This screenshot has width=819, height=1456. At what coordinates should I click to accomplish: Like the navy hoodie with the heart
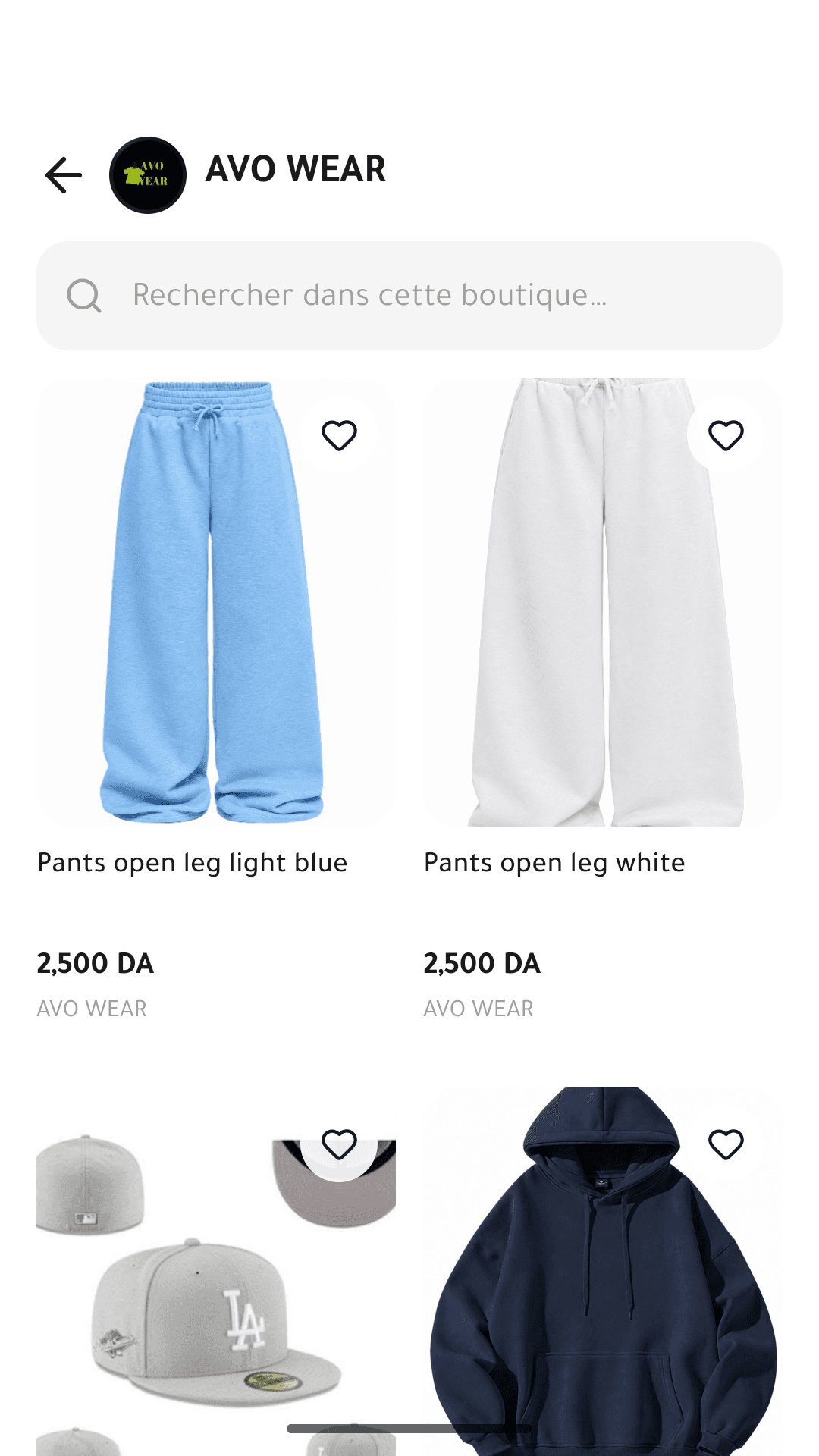pos(726,1144)
